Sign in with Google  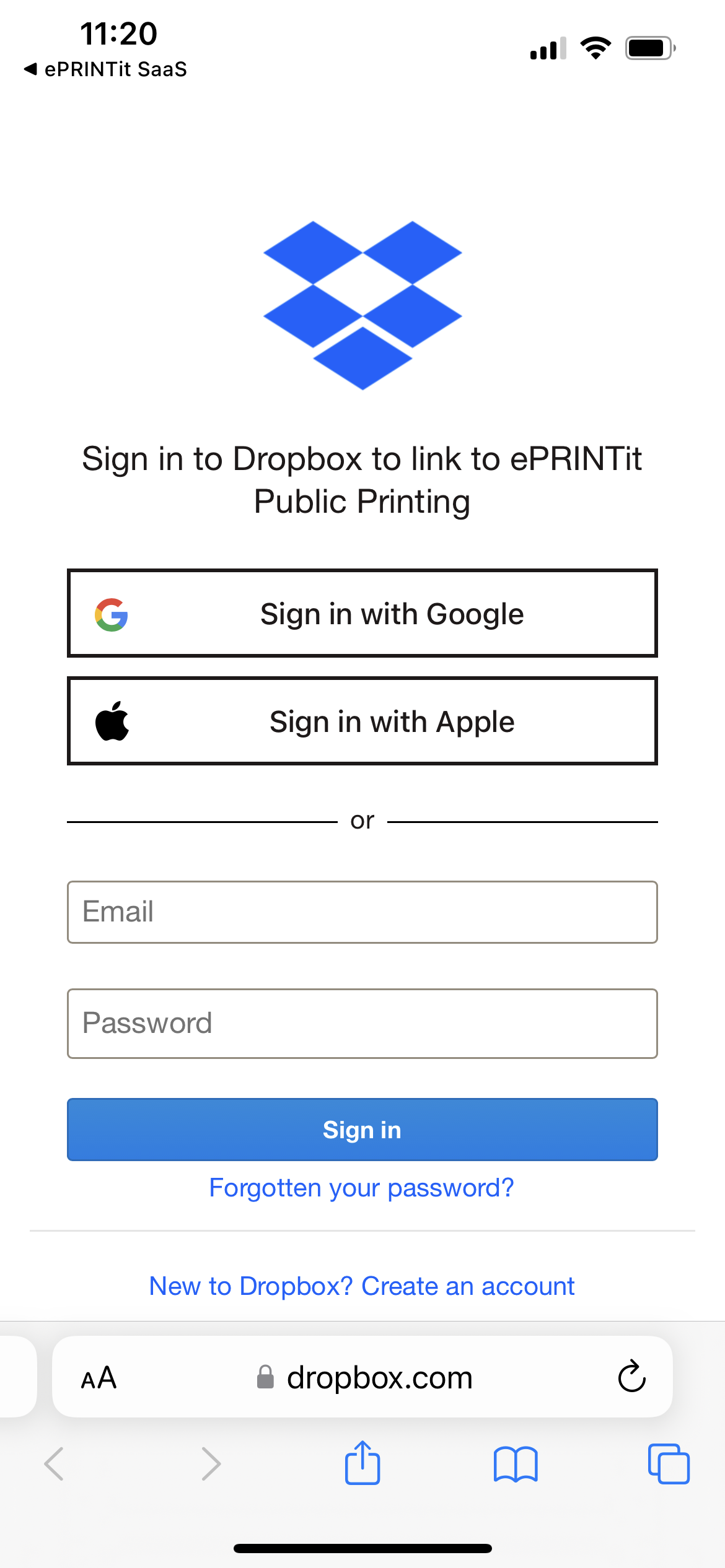coord(362,613)
